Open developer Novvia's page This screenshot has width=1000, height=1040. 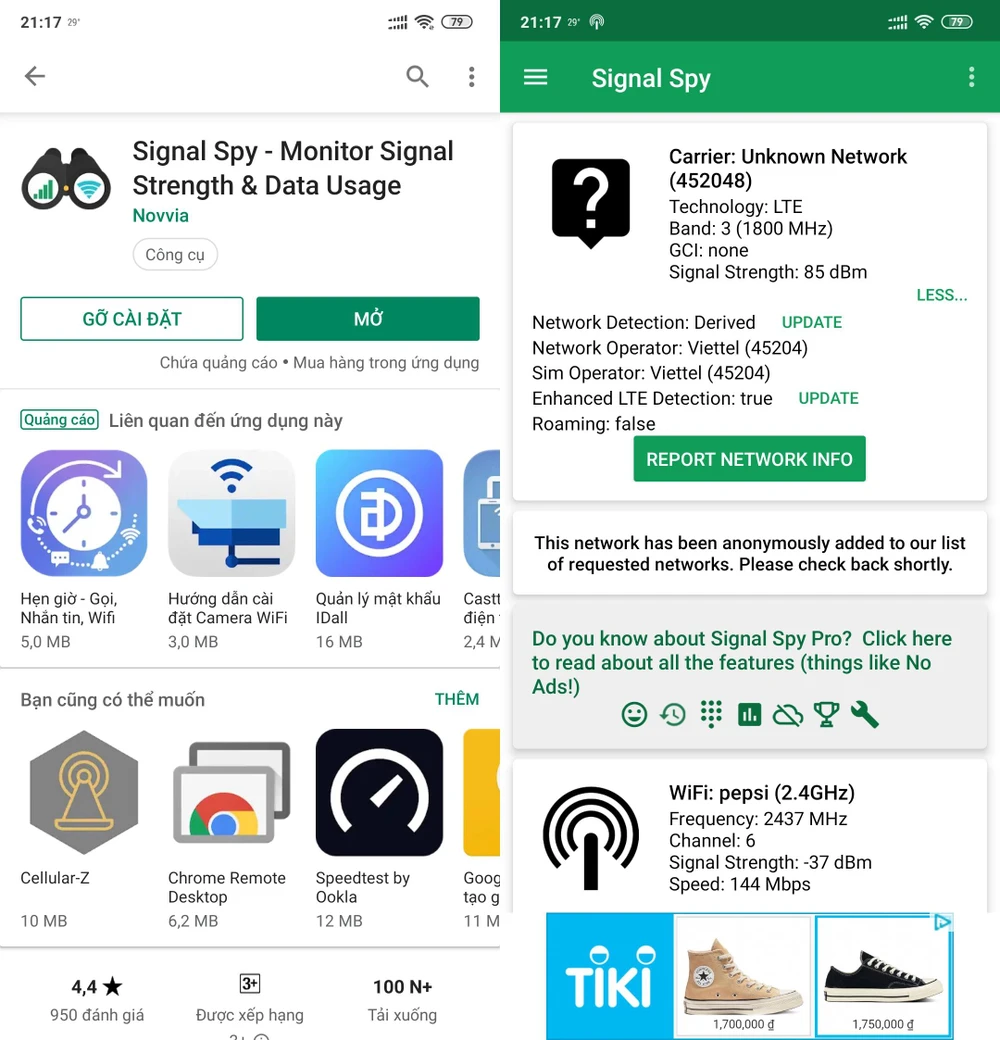point(160,215)
